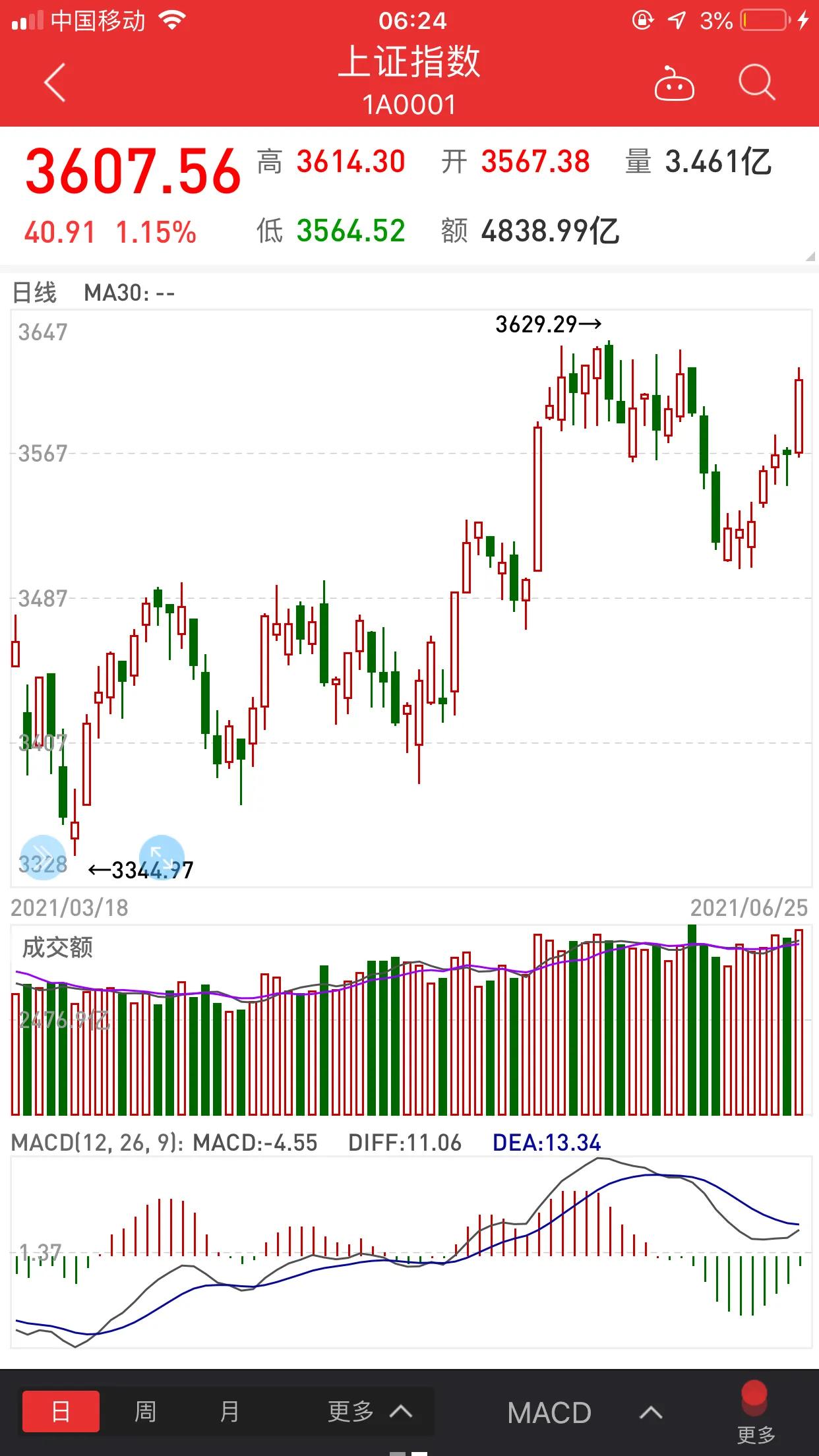Switch chart to monthly (月) period
The height and width of the screenshot is (1456, 819).
click(229, 1412)
